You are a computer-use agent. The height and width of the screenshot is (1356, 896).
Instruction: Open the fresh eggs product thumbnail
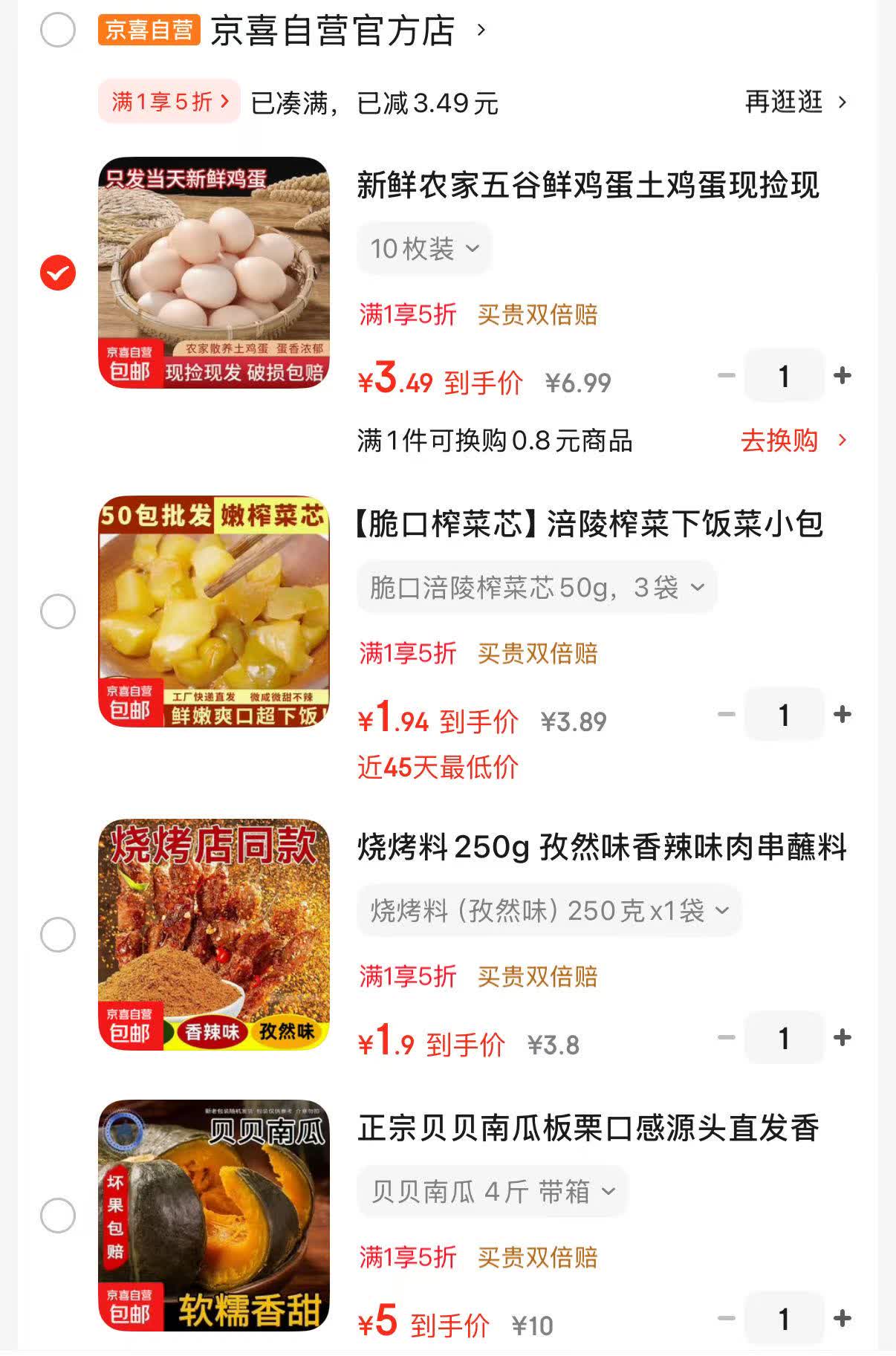[214, 274]
